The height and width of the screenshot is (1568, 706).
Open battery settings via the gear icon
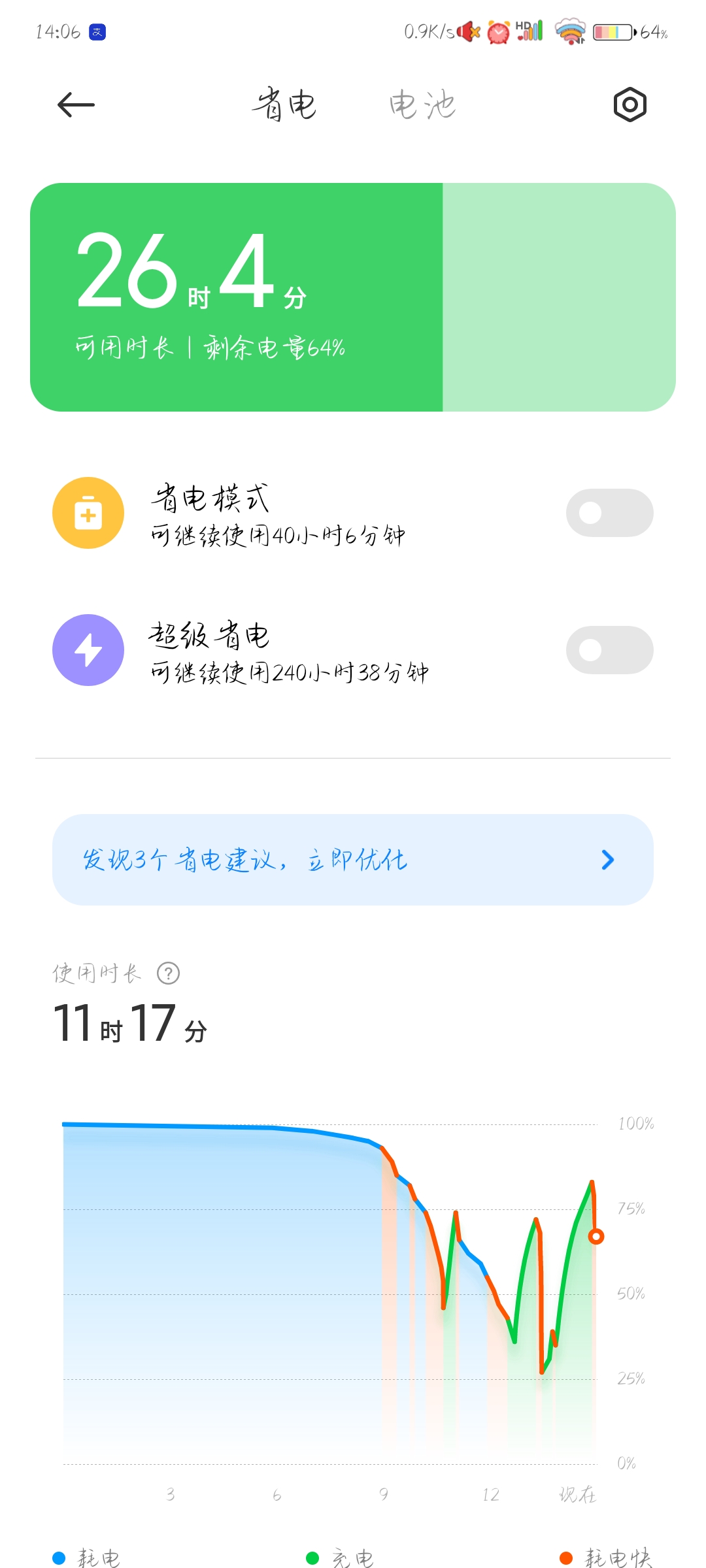630,105
